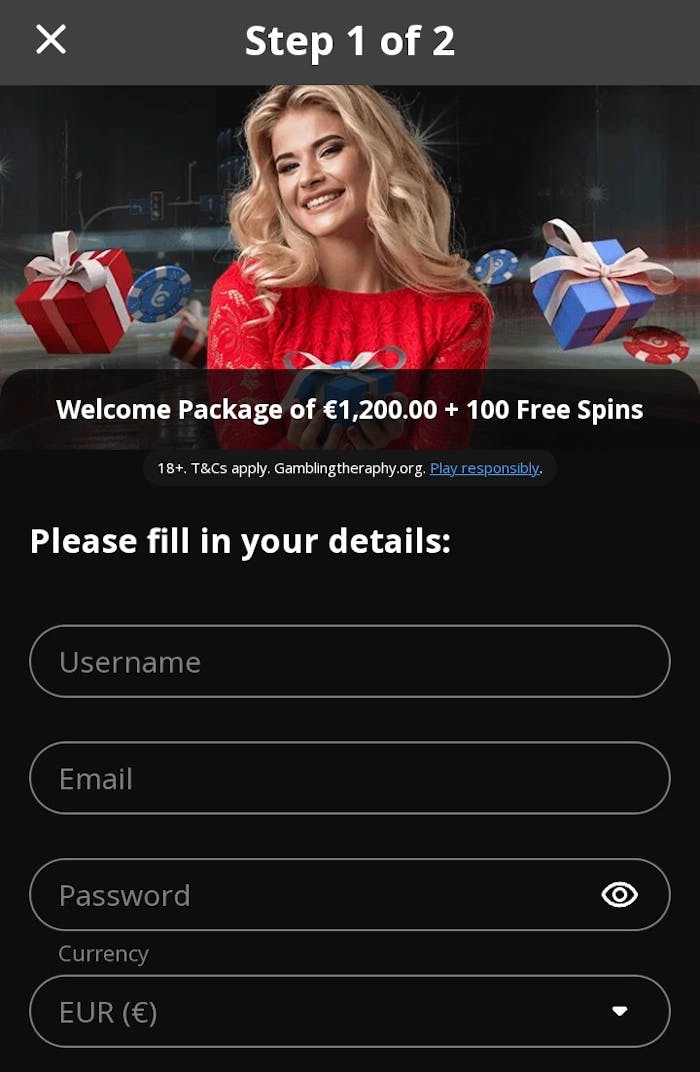Expand the Currency dropdown
The width and height of the screenshot is (700, 1072).
pyautogui.click(x=349, y=1011)
